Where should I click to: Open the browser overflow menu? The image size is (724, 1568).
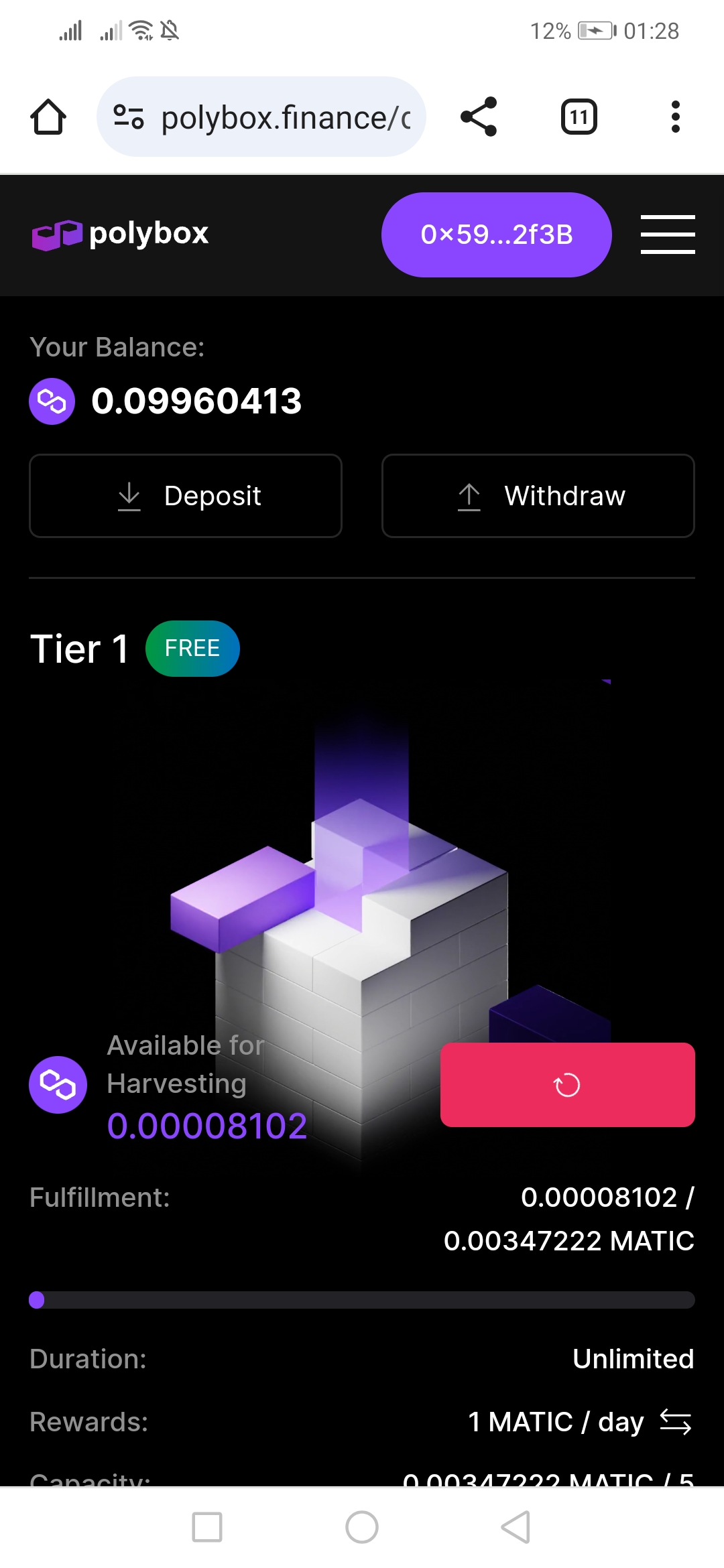675,117
